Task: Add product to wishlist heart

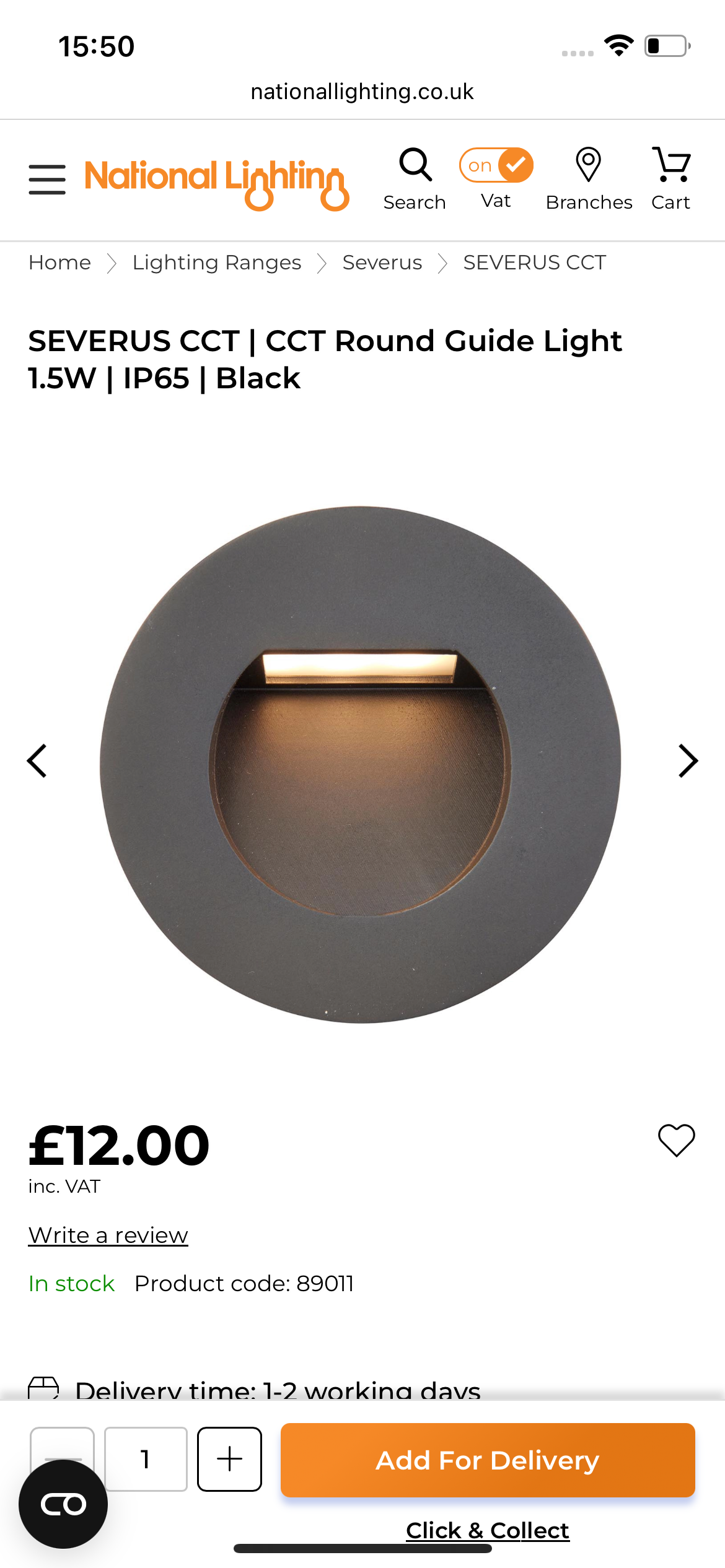Action: pos(677,1140)
